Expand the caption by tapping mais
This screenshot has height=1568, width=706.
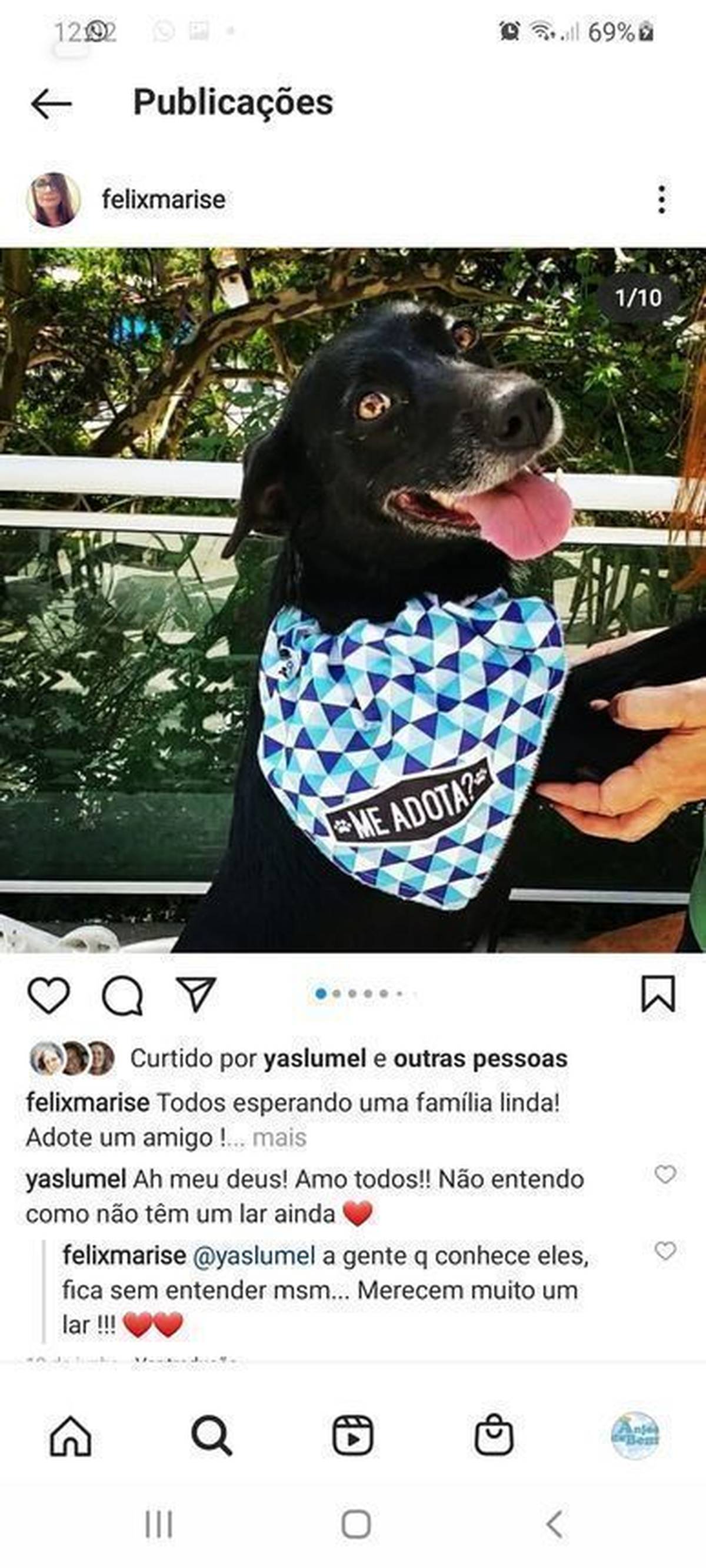tap(279, 1138)
